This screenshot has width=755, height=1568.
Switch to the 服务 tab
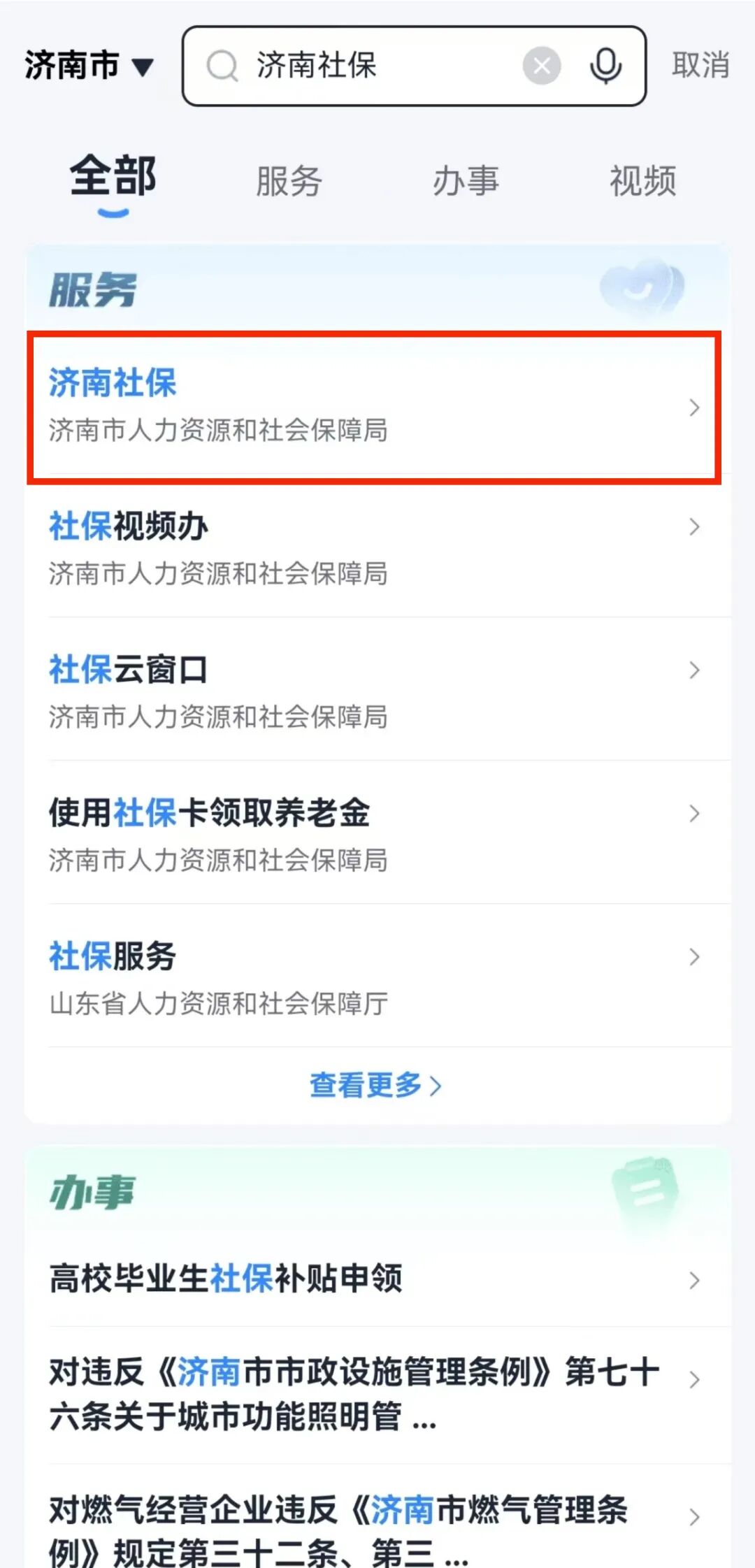pyautogui.click(x=289, y=181)
